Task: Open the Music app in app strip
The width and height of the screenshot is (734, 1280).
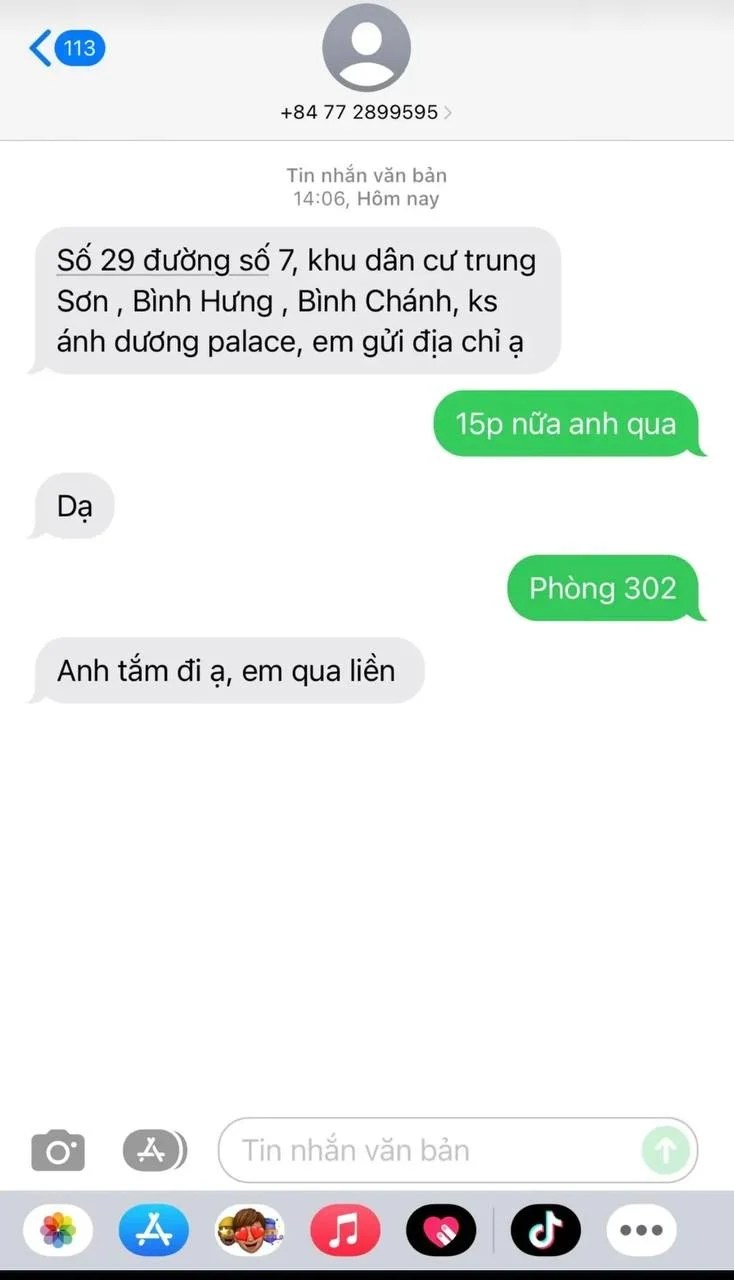Action: [345, 1231]
